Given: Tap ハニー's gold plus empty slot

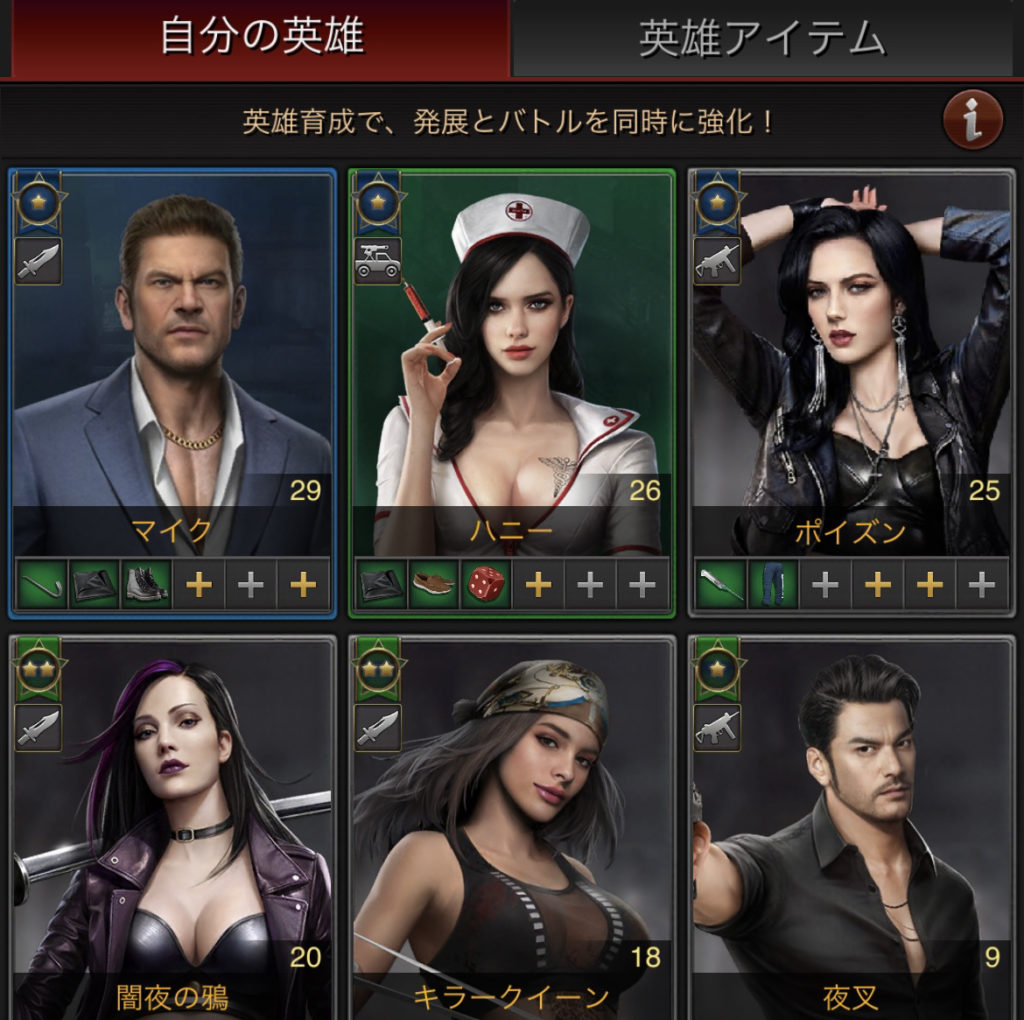Looking at the screenshot, I should pyautogui.click(x=538, y=585).
